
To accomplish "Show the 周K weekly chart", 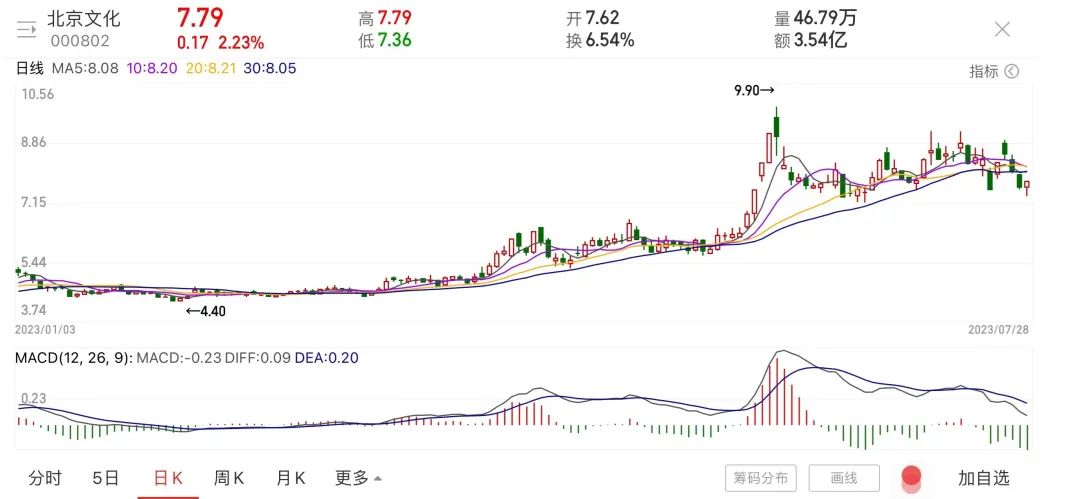I will 229,478.
